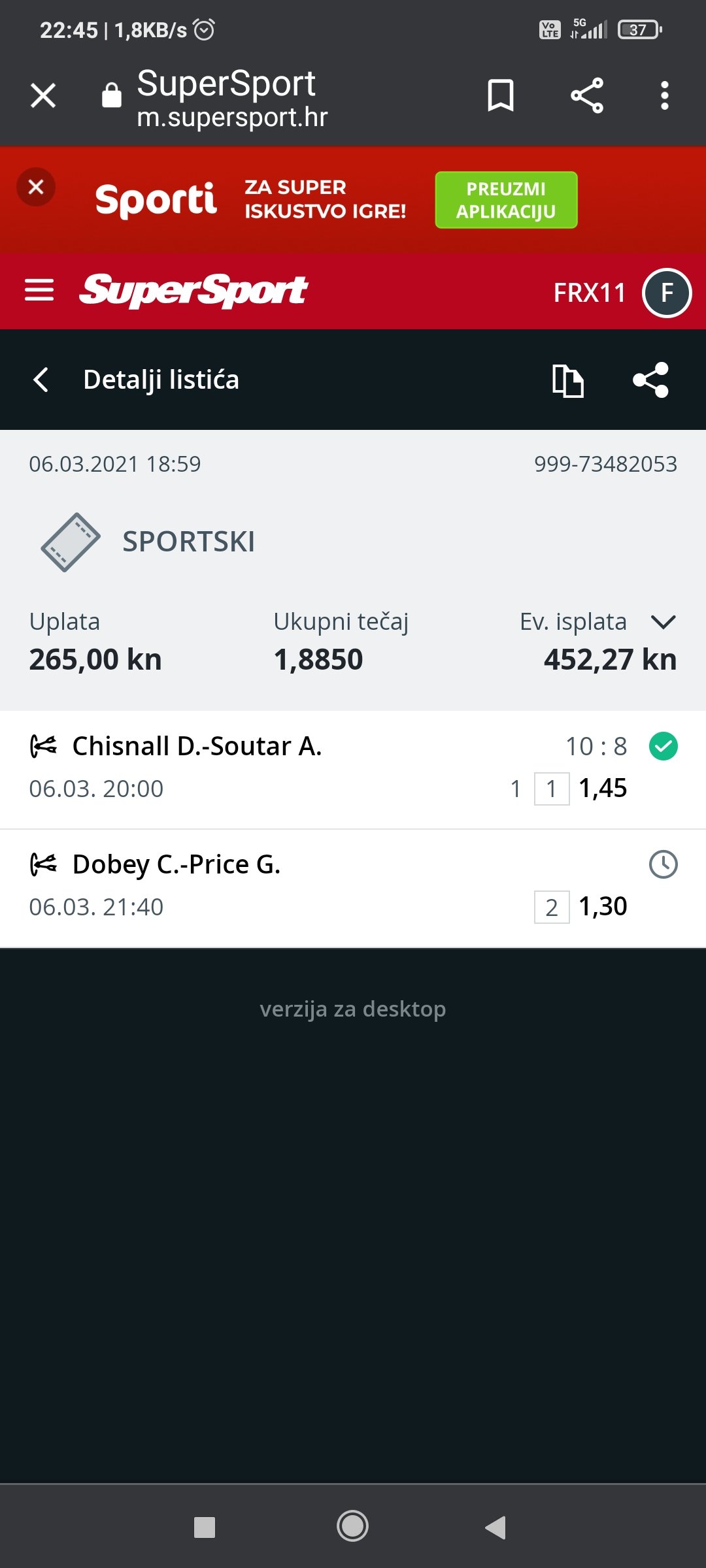The width and height of the screenshot is (706, 1568).
Task: Open the Chisnall D.-Soutar A. match
Action: click(197, 747)
